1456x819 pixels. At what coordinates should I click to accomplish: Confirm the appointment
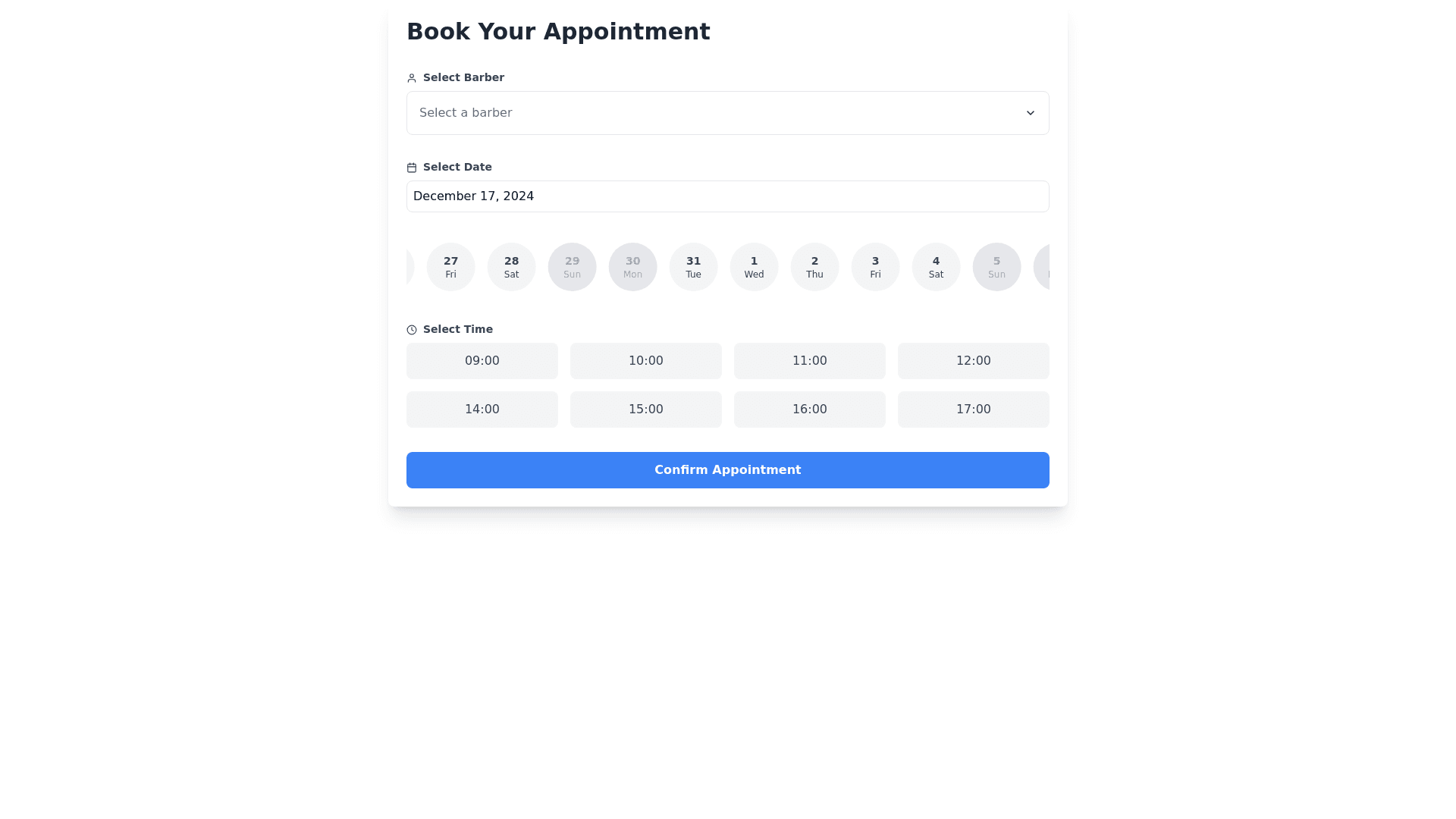727,470
